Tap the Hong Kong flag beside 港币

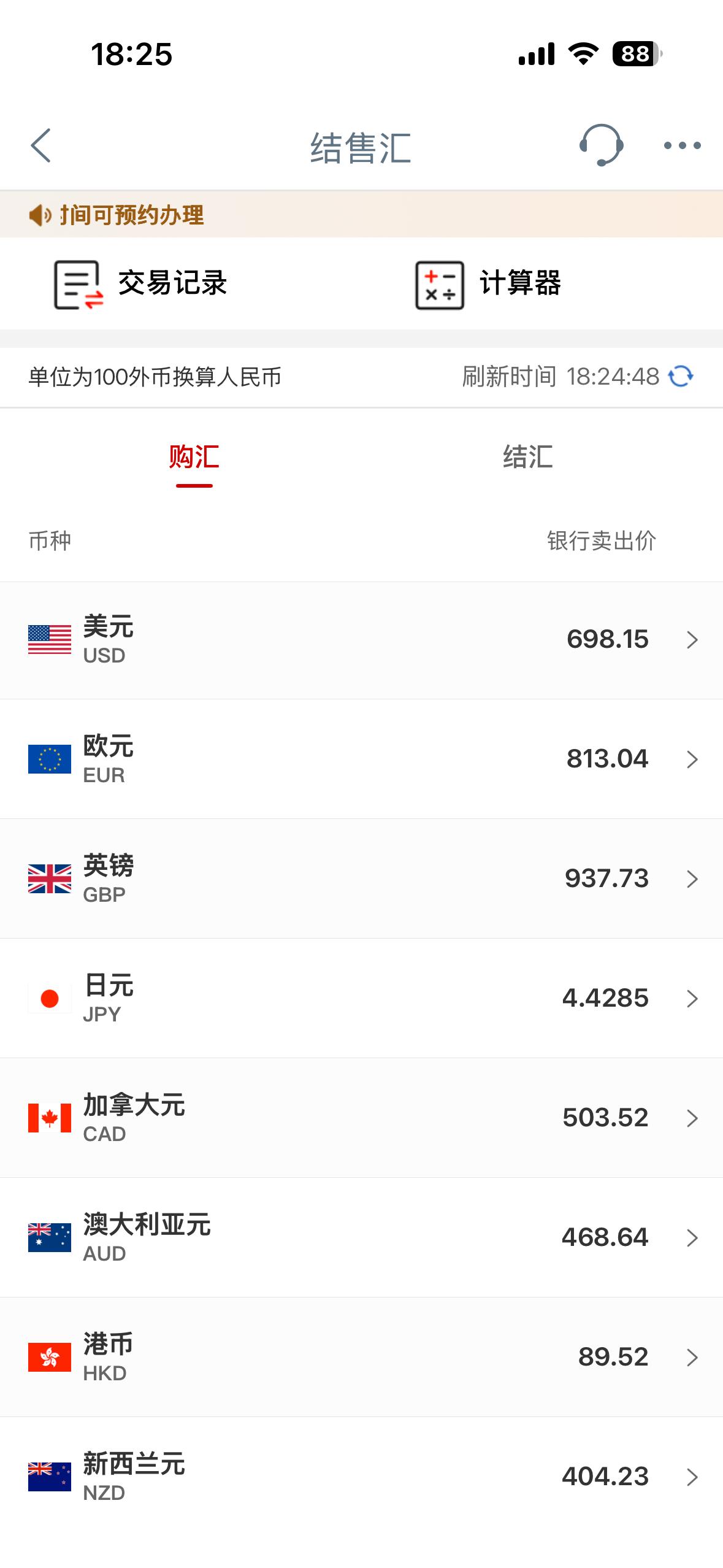pyautogui.click(x=50, y=1357)
